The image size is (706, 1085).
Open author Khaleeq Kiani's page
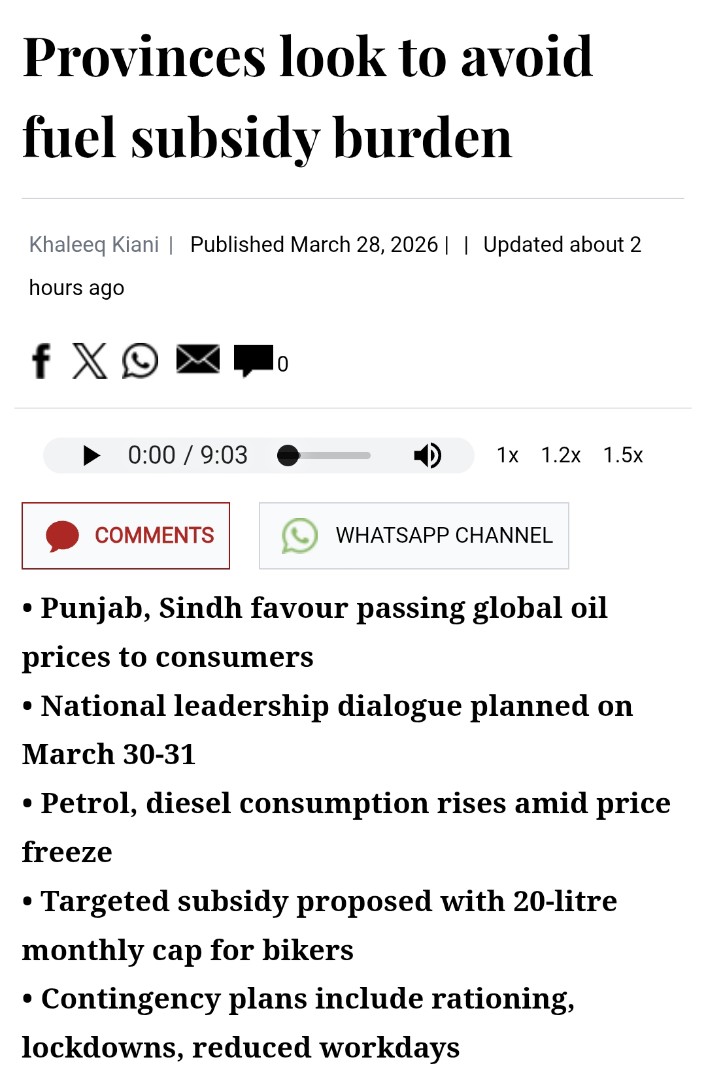tap(94, 245)
